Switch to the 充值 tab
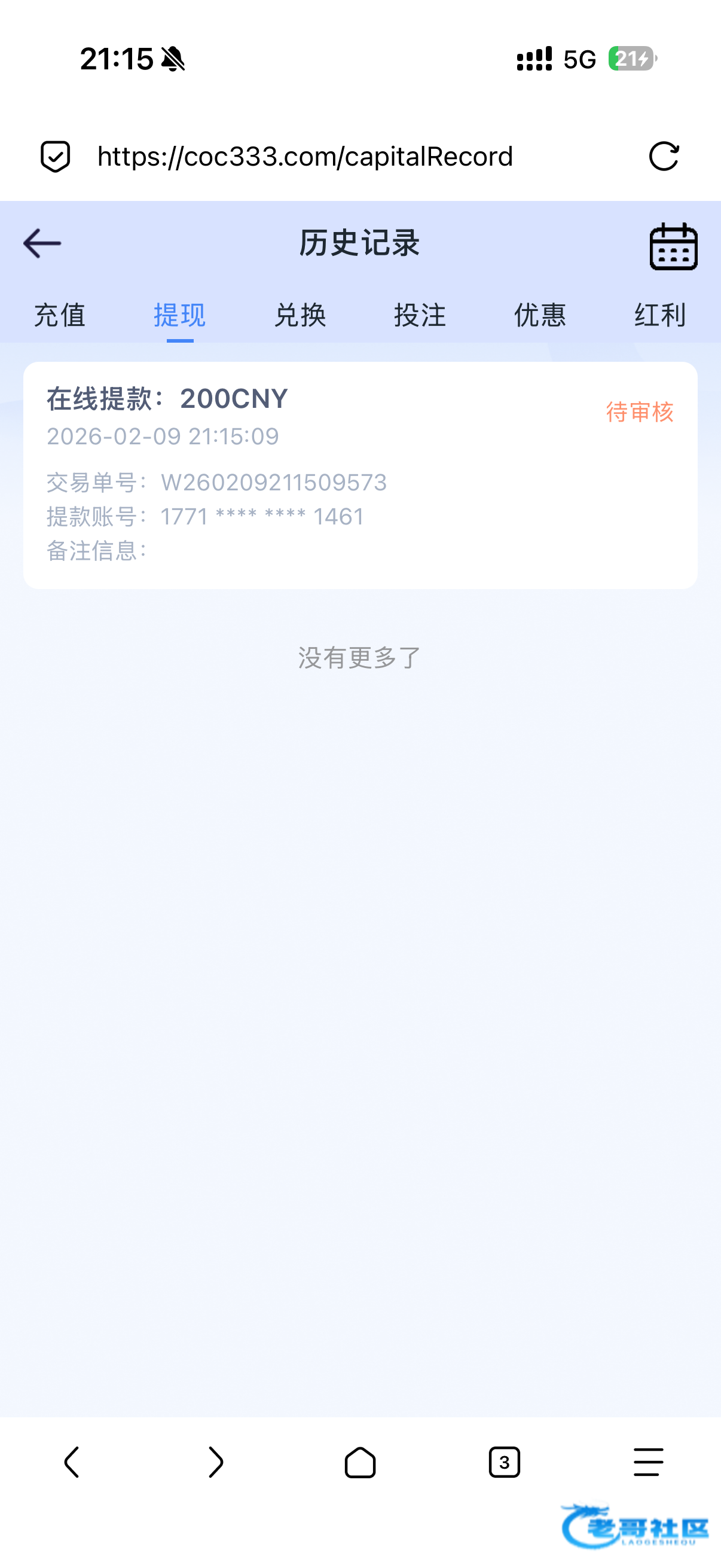Screen dimensions: 721x1568 [x=60, y=315]
